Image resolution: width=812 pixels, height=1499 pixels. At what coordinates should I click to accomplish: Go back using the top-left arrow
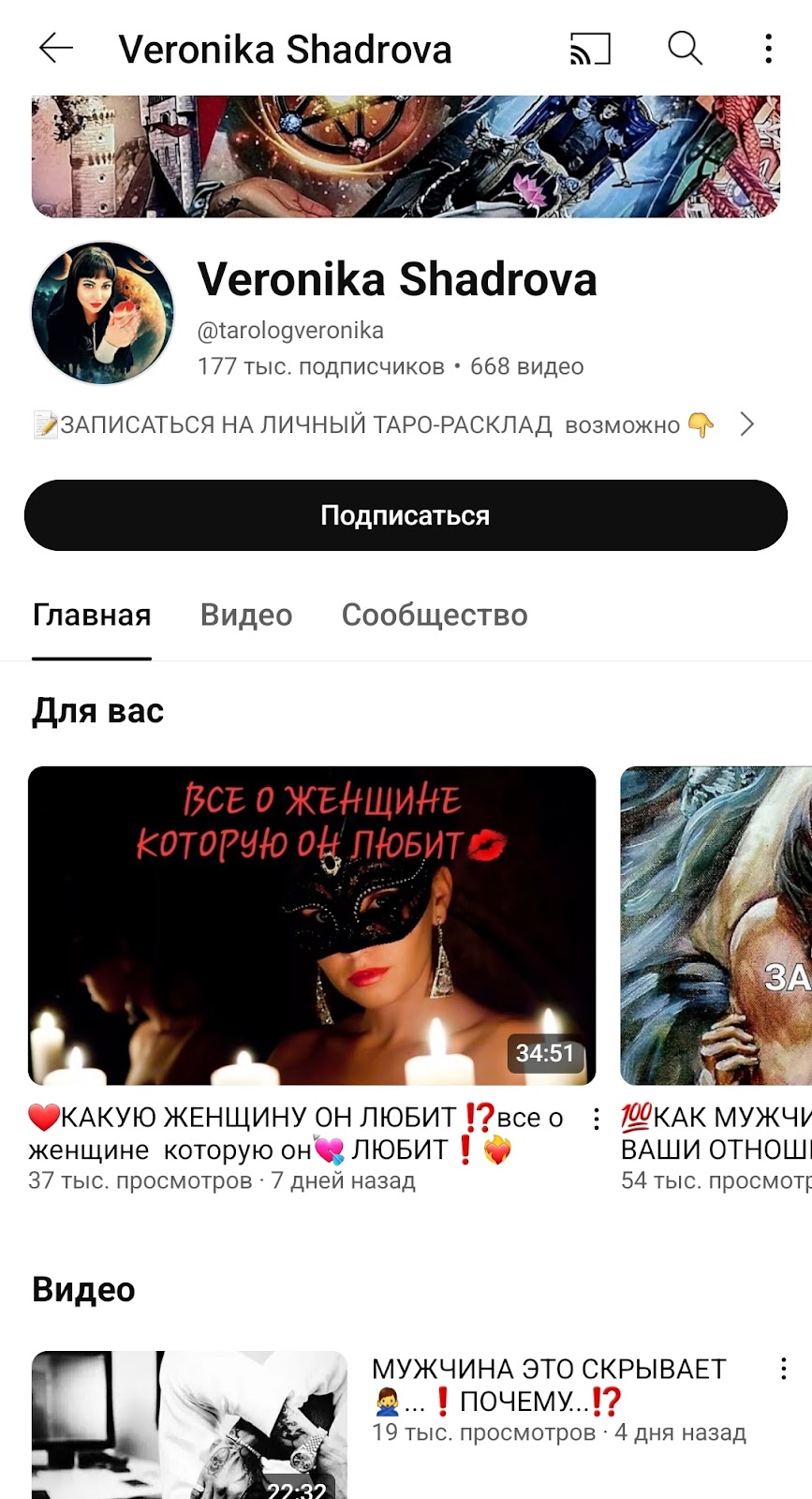[x=56, y=48]
